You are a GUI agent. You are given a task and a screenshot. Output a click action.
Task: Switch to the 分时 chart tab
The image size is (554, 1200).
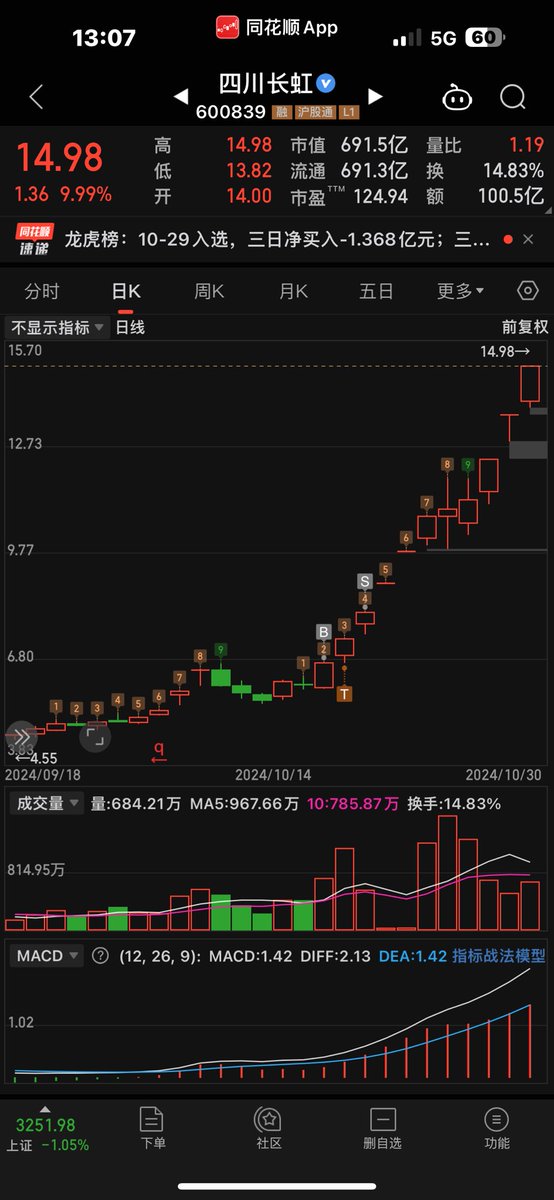pyautogui.click(x=42, y=291)
